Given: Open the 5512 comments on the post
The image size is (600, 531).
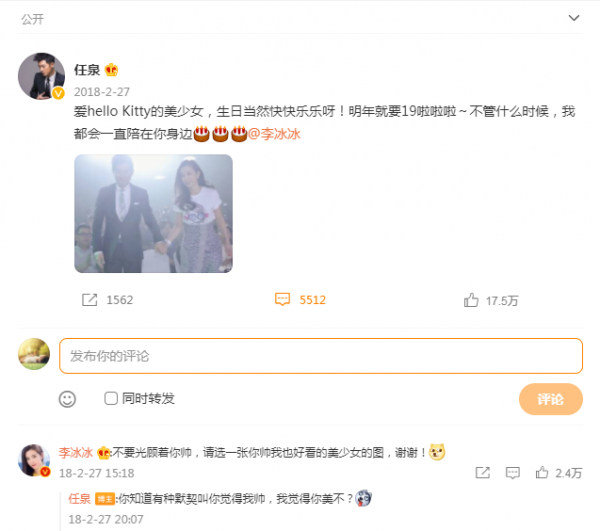Looking at the screenshot, I should [283, 299].
